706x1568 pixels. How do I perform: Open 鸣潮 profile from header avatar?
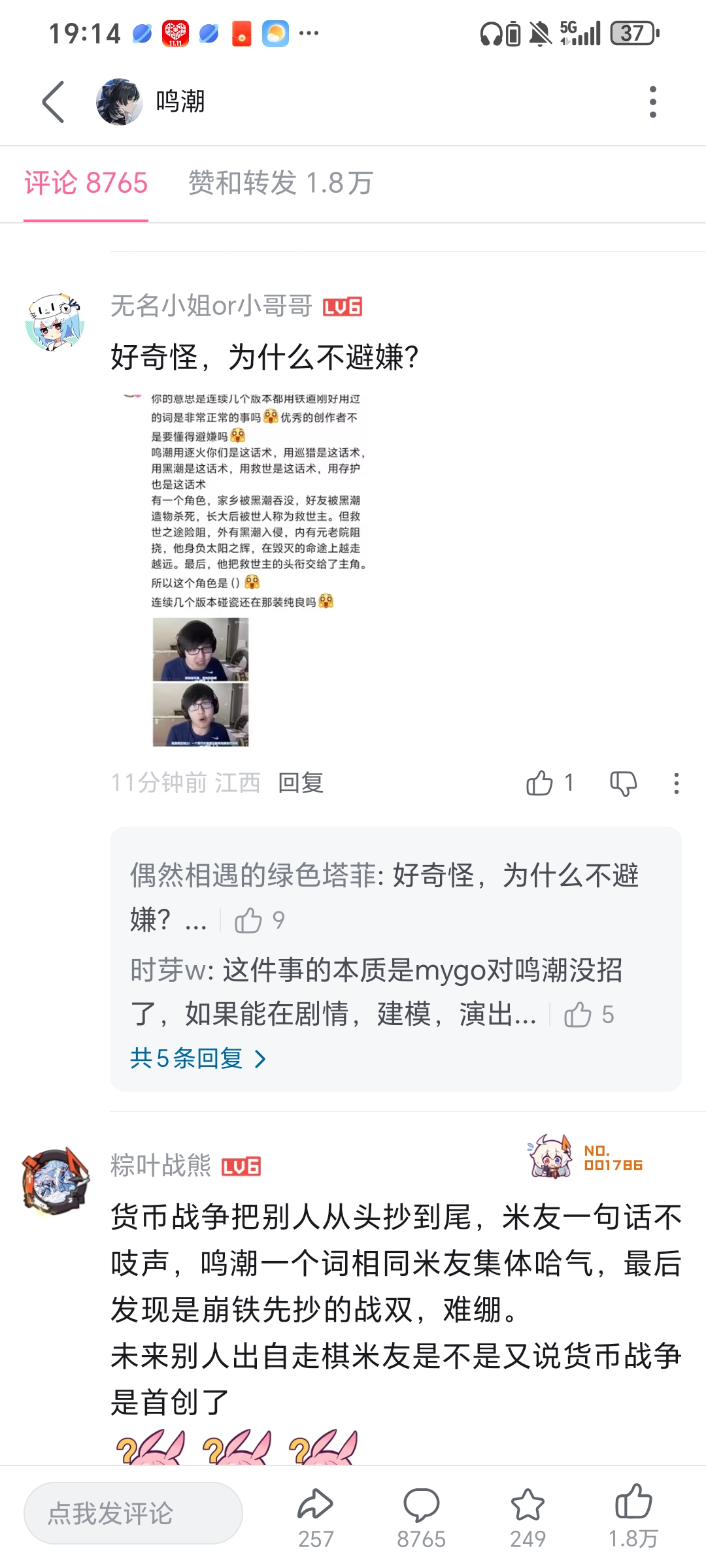click(x=119, y=102)
